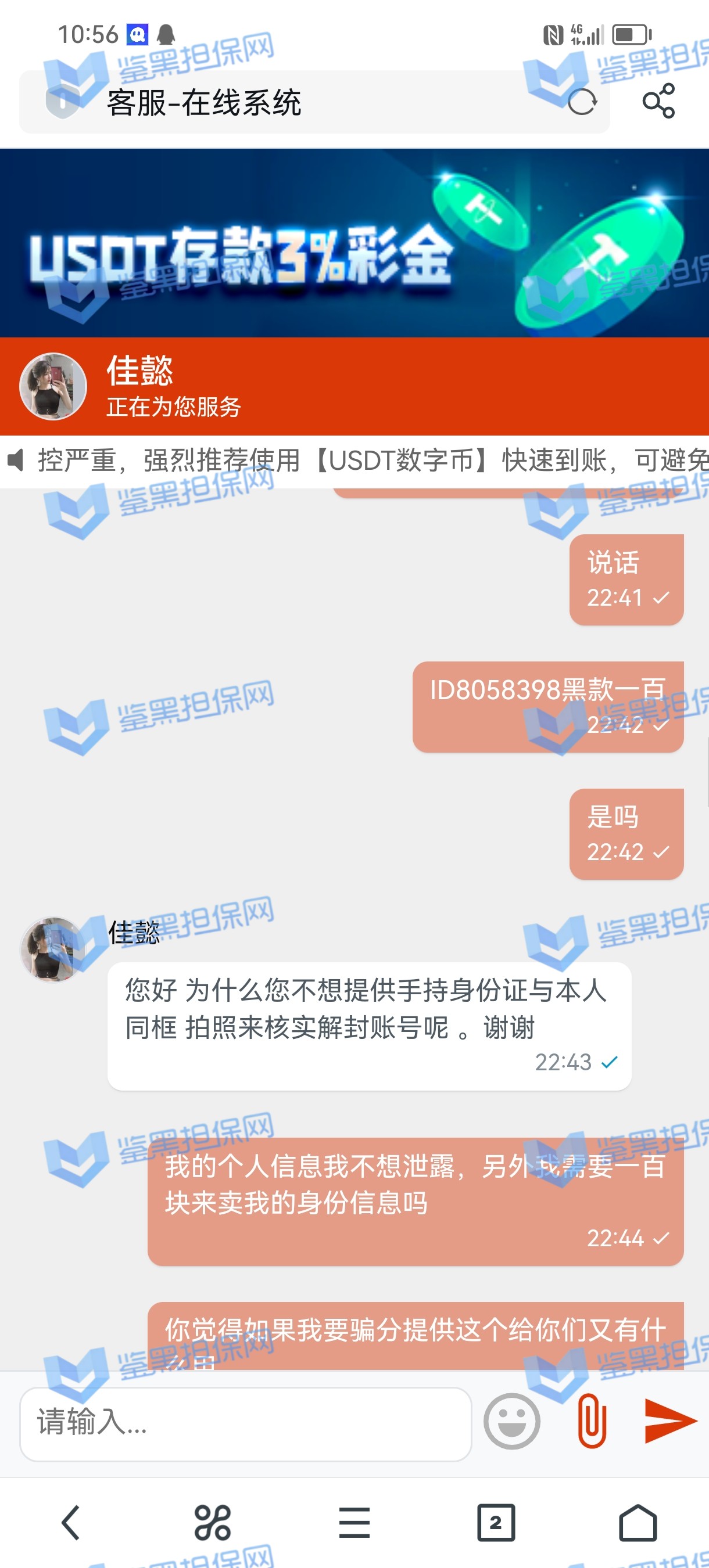Open the browser tools grid icon
Viewport: 709px width, 1568px height.
coord(213,1522)
